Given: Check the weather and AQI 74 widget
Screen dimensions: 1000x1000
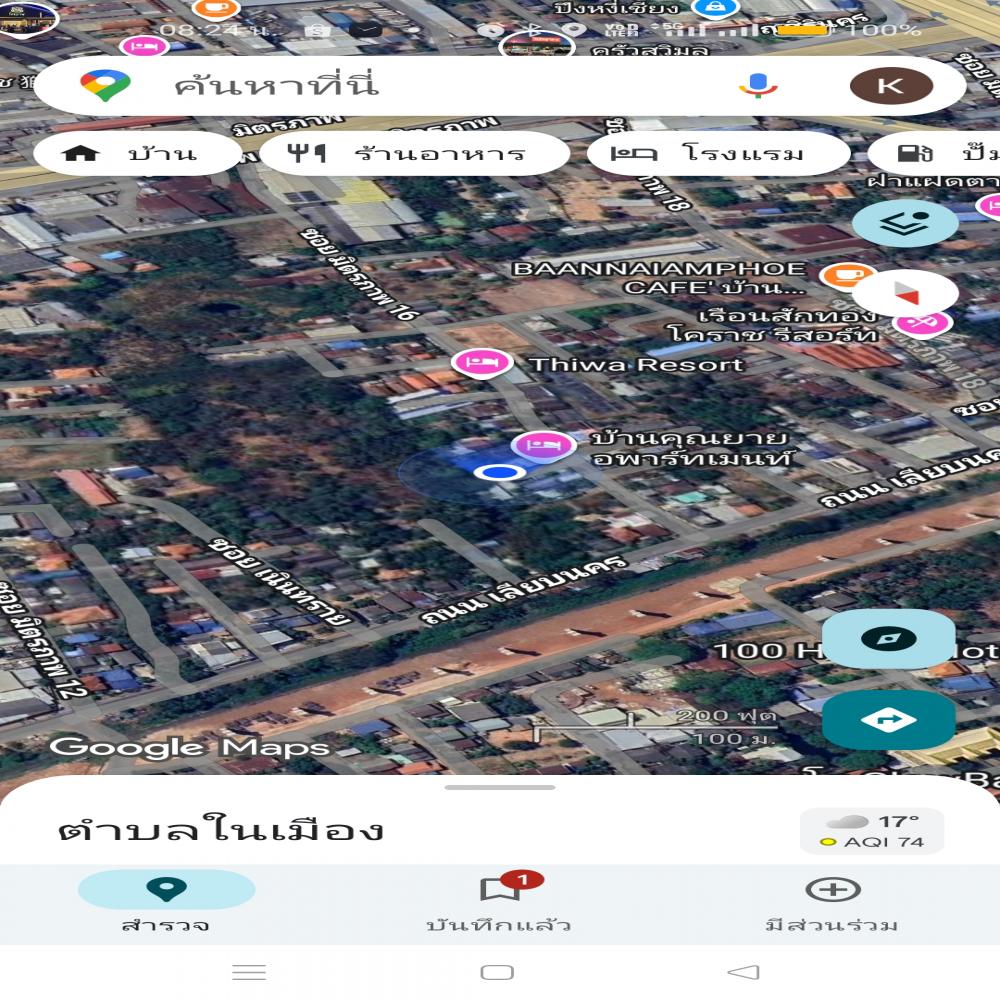Looking at the screenshot, I should [x=872, y=831].
